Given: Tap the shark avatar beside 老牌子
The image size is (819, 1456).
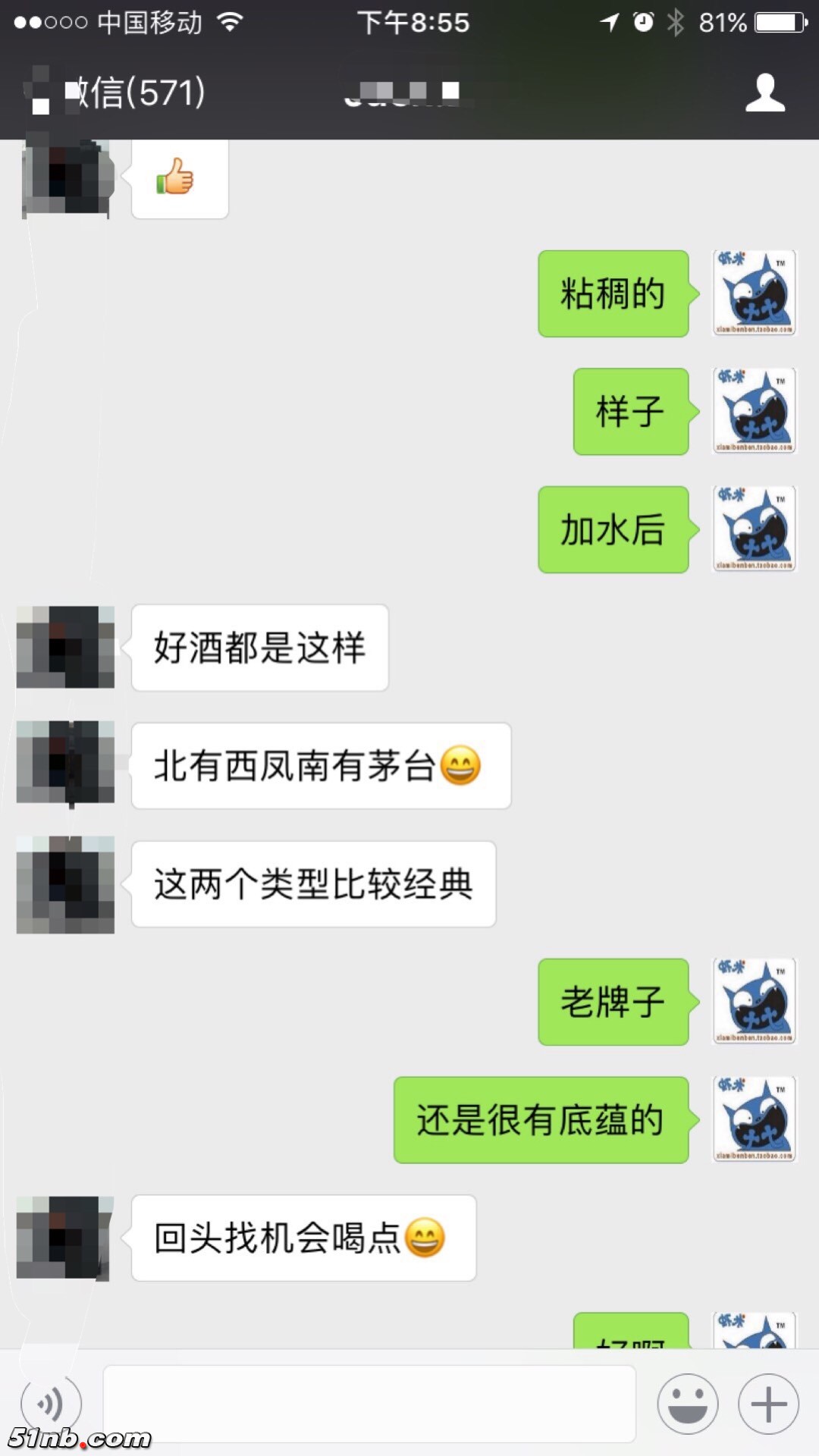Looking at the screenshot, I should 754,1003.
